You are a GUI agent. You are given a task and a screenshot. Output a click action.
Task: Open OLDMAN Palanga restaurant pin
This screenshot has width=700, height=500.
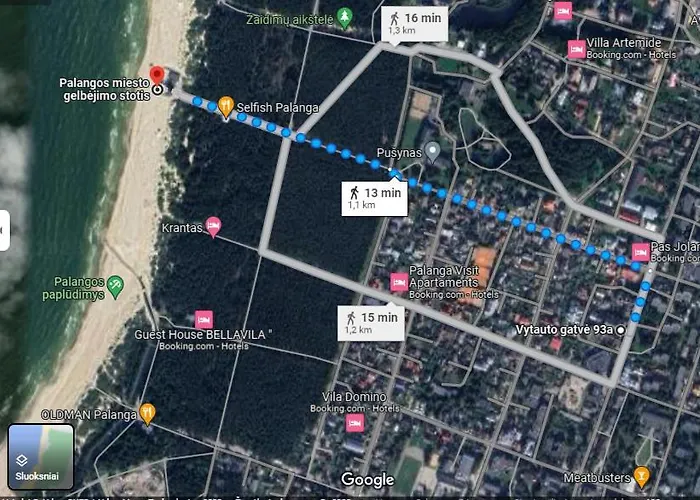[x=148, y=412]
